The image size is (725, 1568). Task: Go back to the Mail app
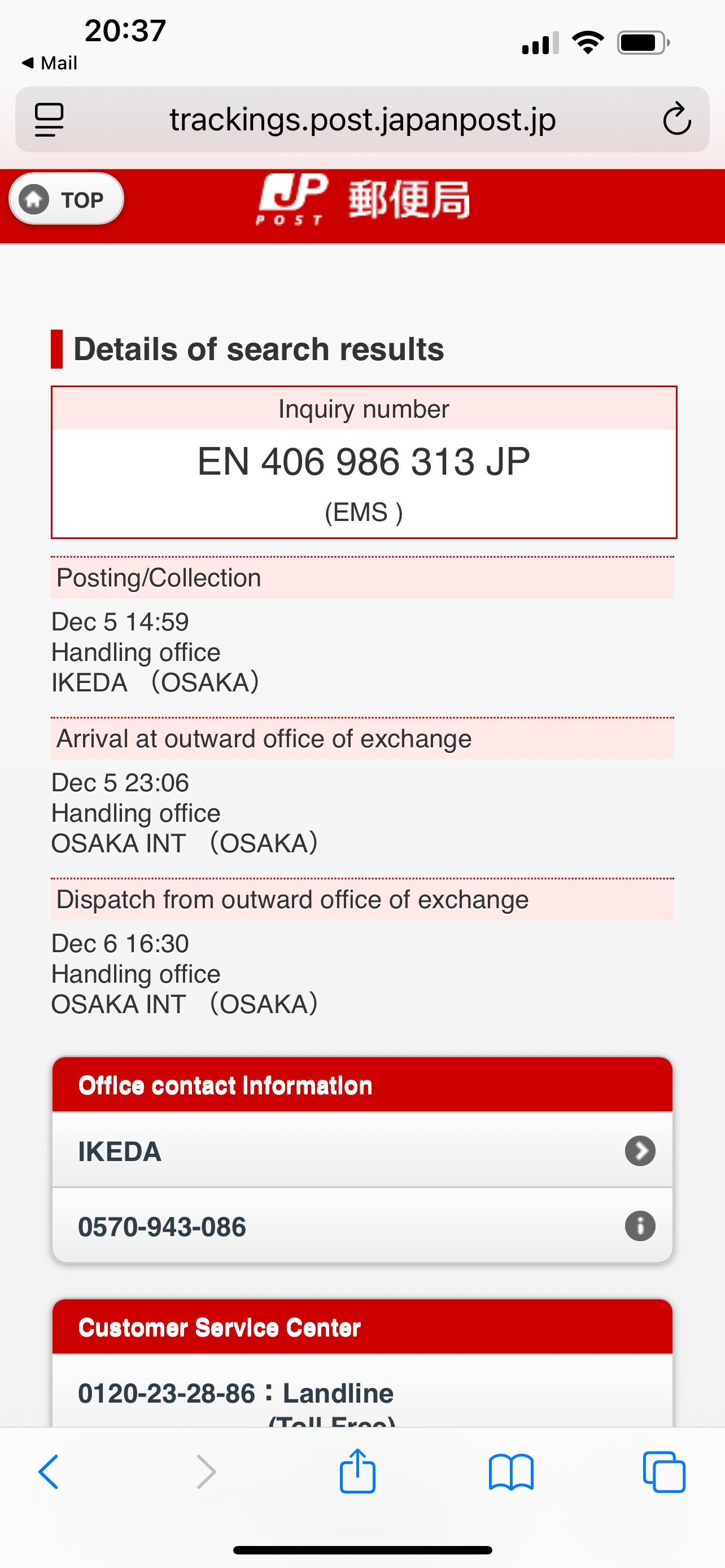pos(49,63)
